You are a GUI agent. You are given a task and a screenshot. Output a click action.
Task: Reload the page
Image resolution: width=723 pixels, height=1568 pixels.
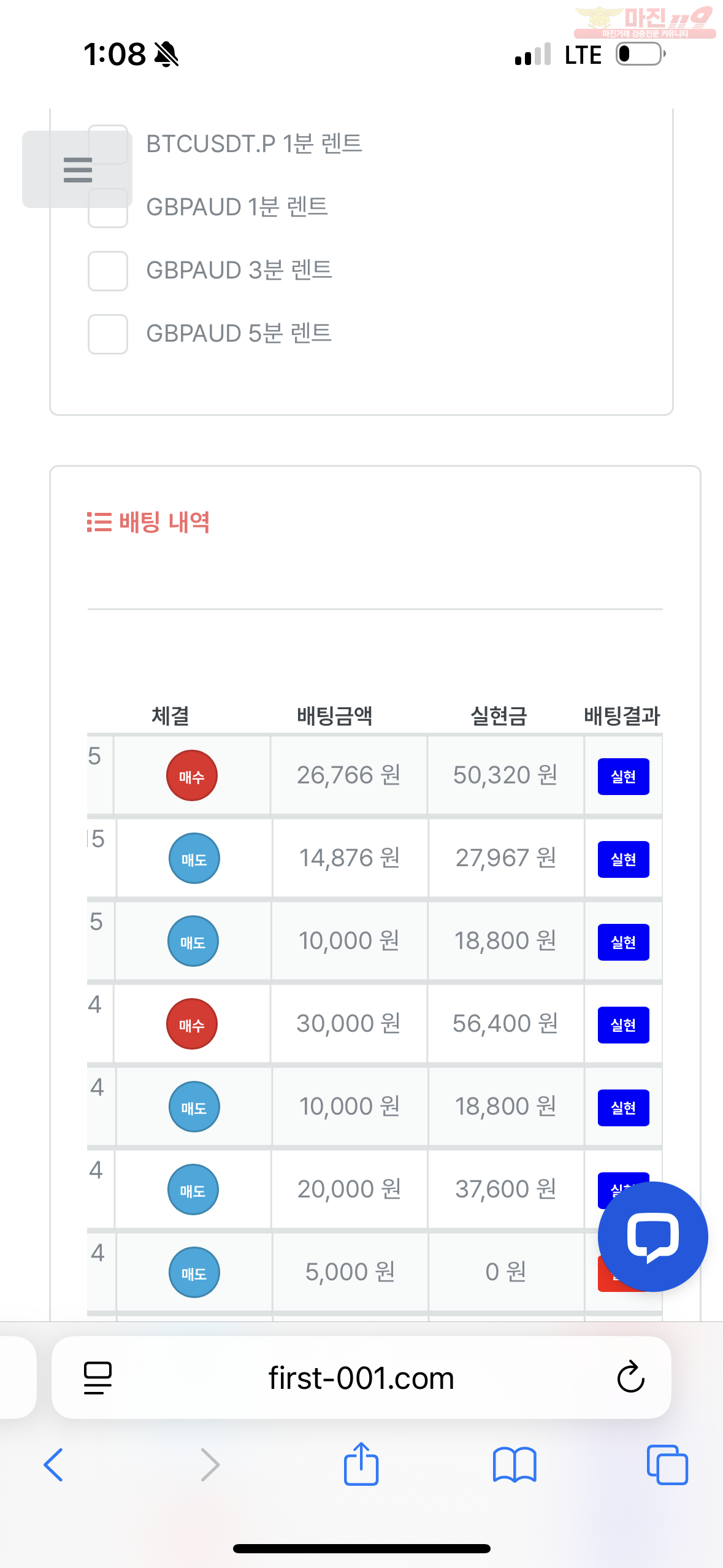click(x=630, y=1377)
